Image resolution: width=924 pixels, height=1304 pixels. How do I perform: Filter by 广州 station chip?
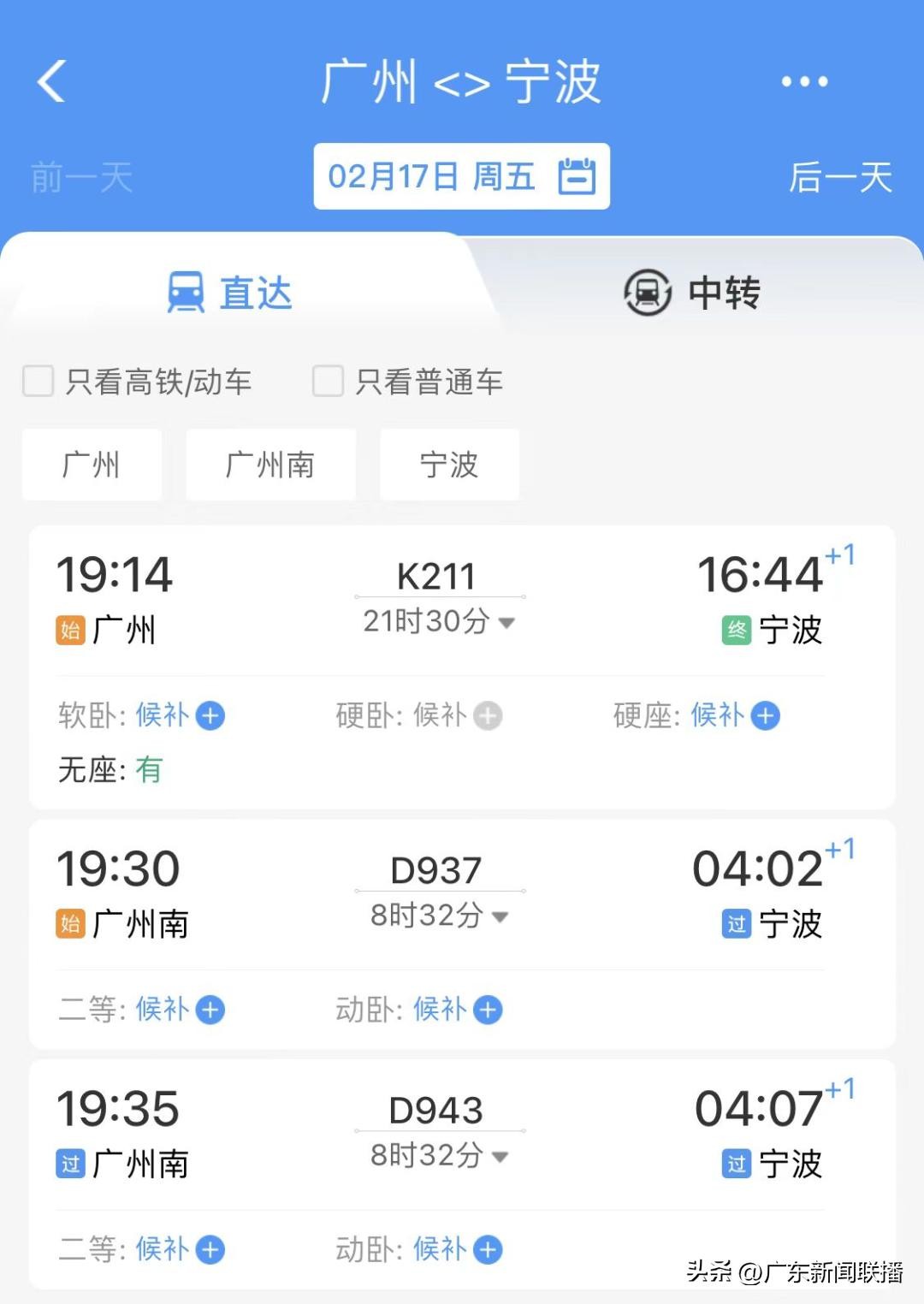click(92, 465)
